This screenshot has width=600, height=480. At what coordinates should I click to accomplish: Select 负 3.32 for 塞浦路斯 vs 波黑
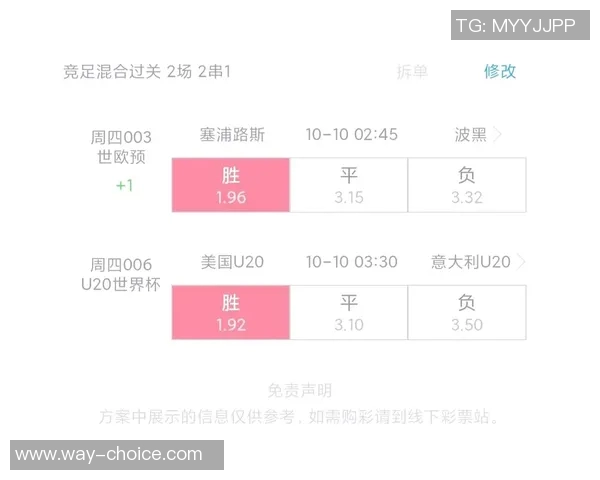pos(467,185)
